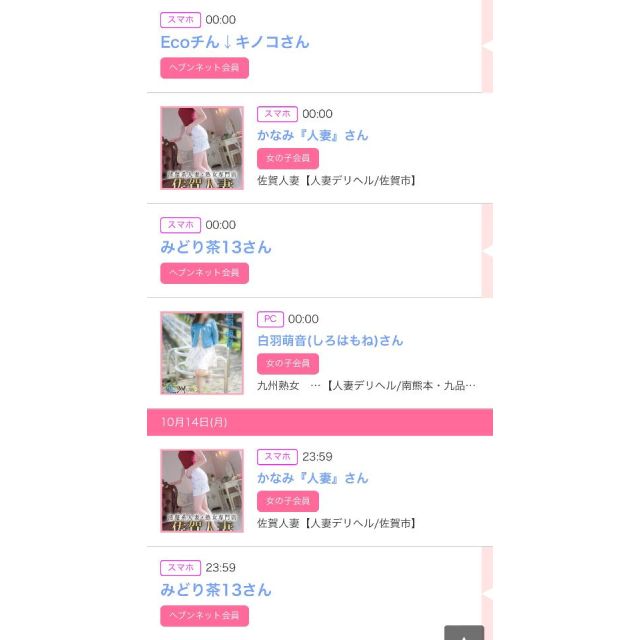This screenshot has width=640, height=640.
Task: Jump back to top of page
Action: 464,633
